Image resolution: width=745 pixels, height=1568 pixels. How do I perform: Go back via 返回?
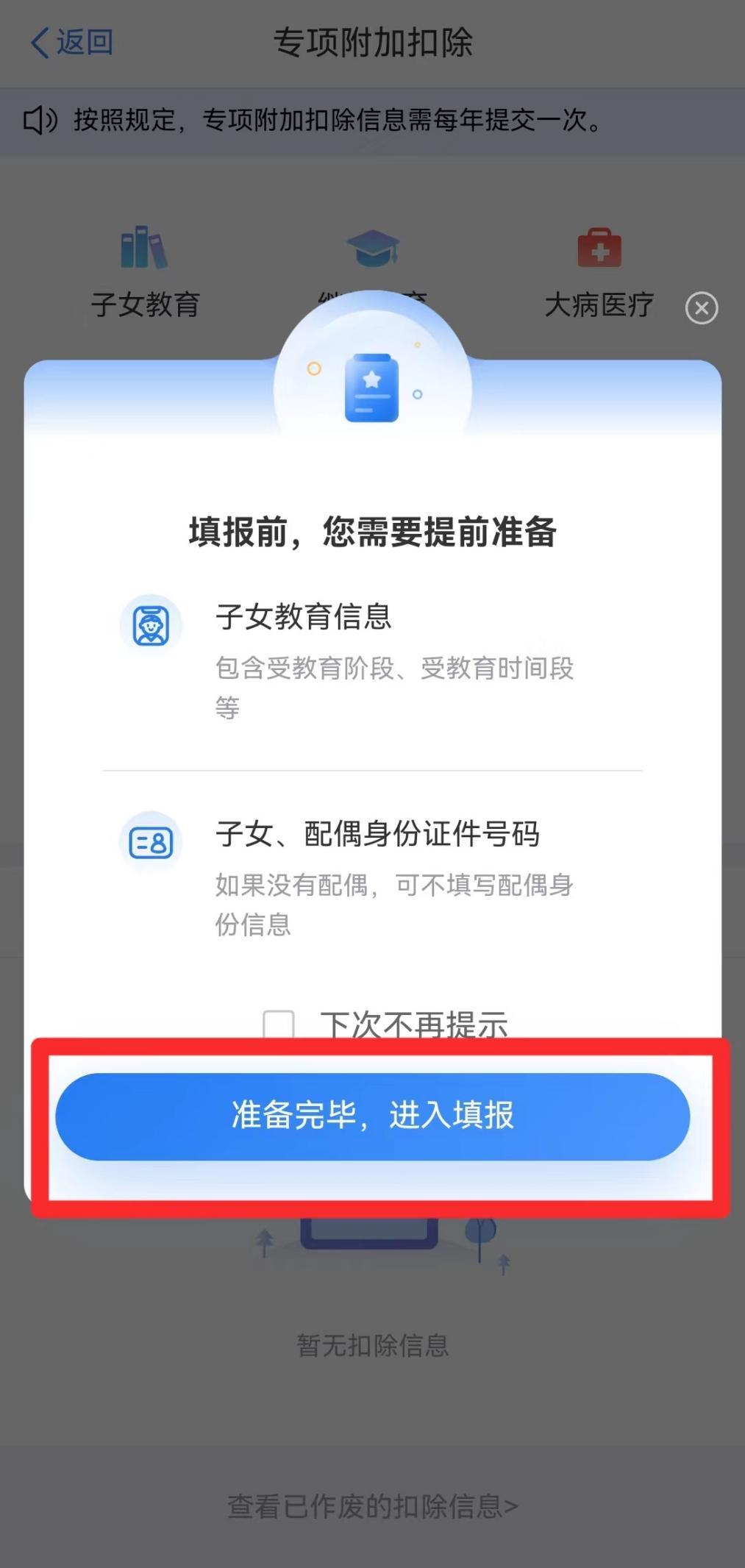pos(71,43)
